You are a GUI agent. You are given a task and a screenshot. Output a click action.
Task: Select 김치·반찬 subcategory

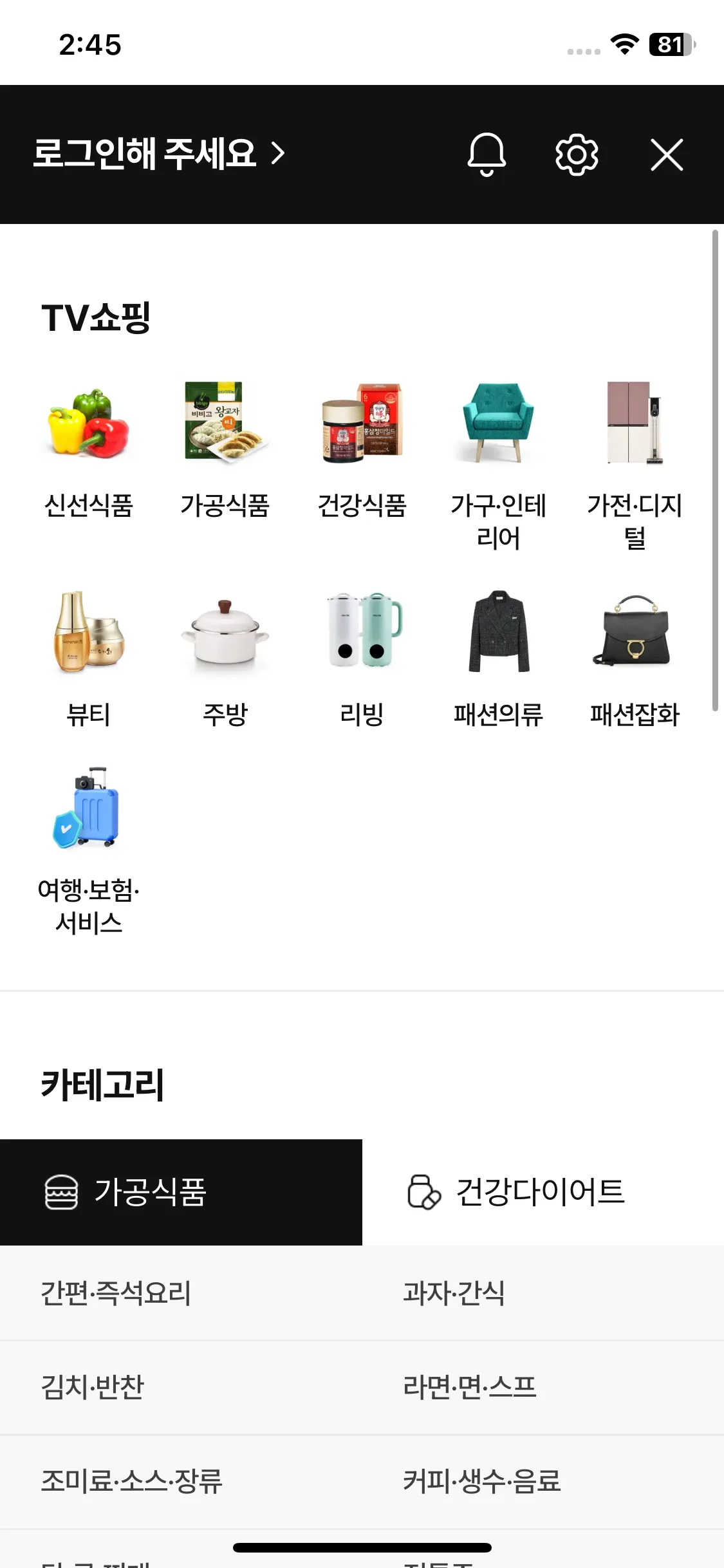(x=93, y=1387)
